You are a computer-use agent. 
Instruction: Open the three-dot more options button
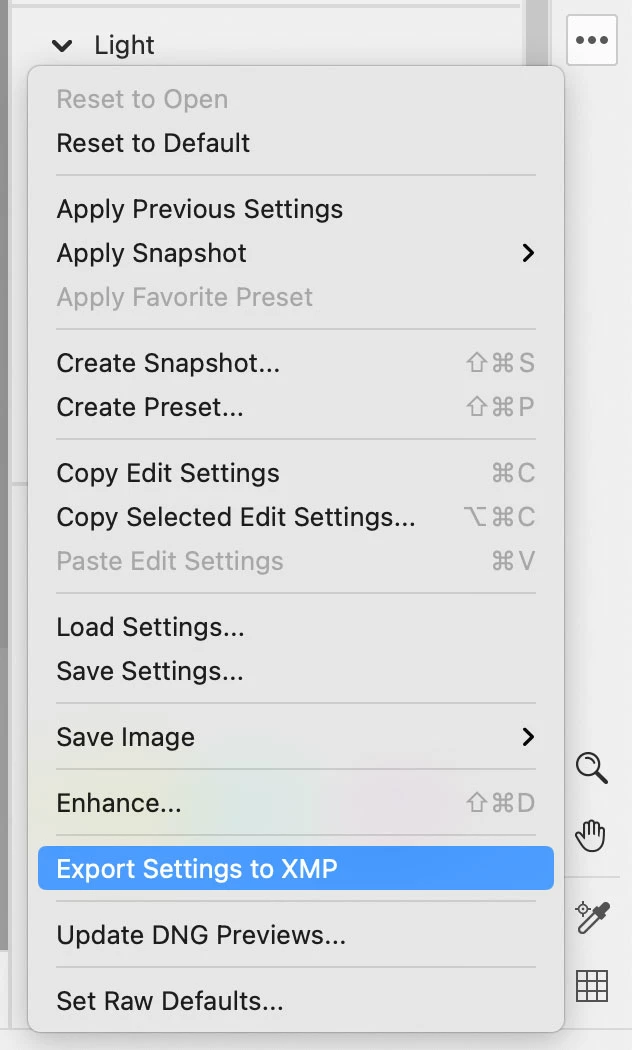[592, 40]
